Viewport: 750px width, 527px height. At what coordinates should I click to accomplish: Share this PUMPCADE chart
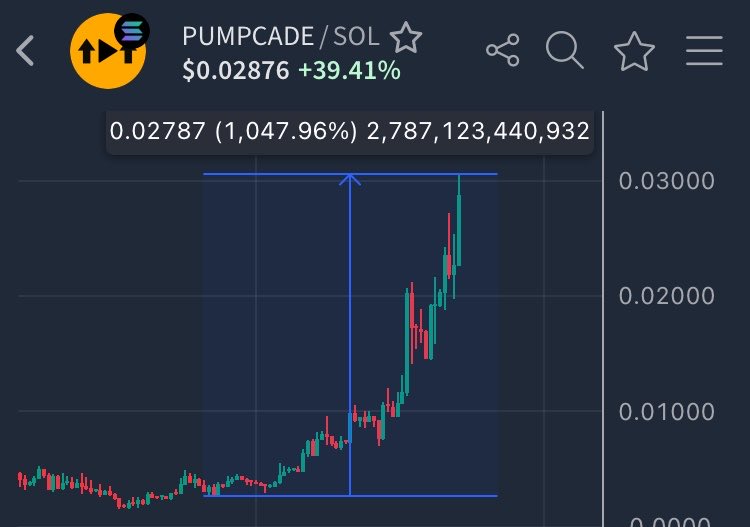point(502,51)
